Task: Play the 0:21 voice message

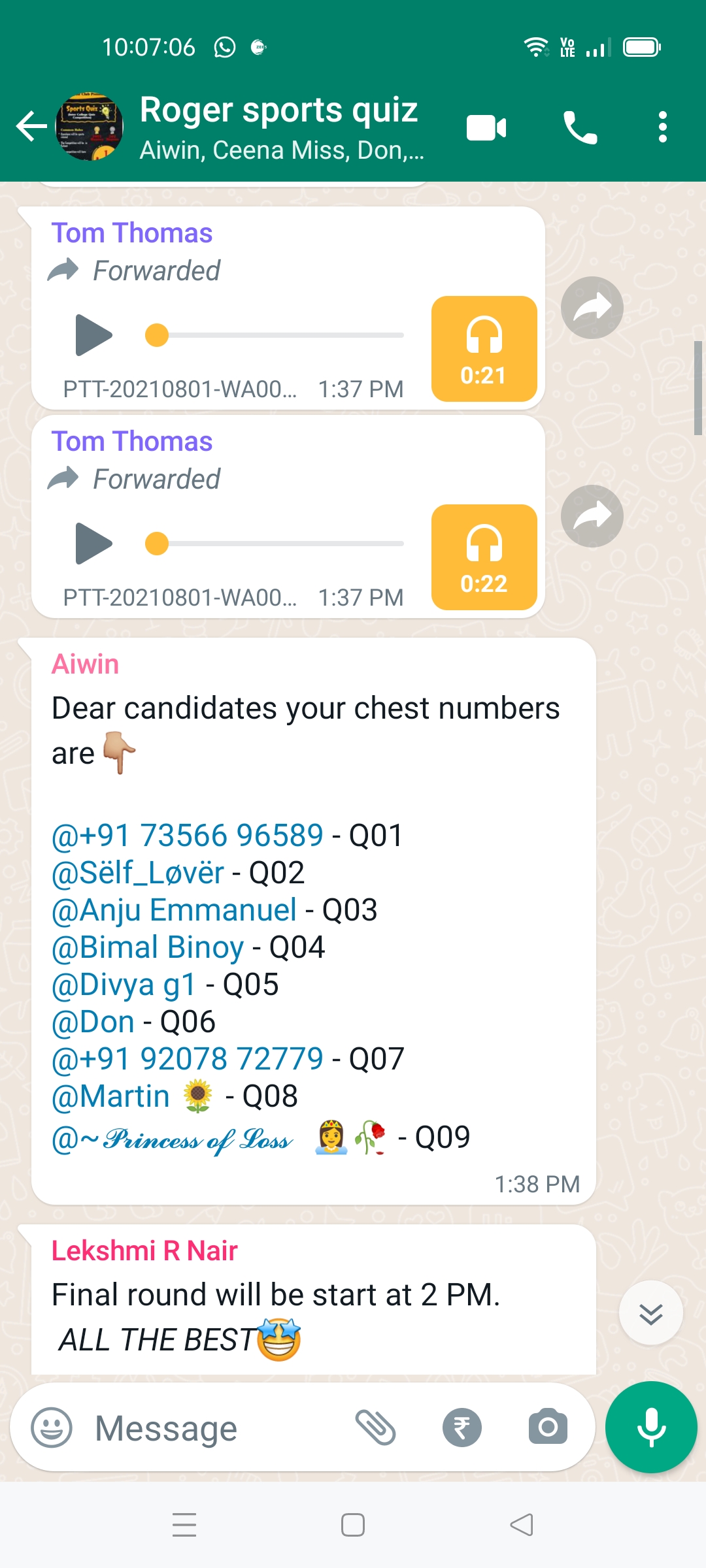Action: tap(93, 335)
